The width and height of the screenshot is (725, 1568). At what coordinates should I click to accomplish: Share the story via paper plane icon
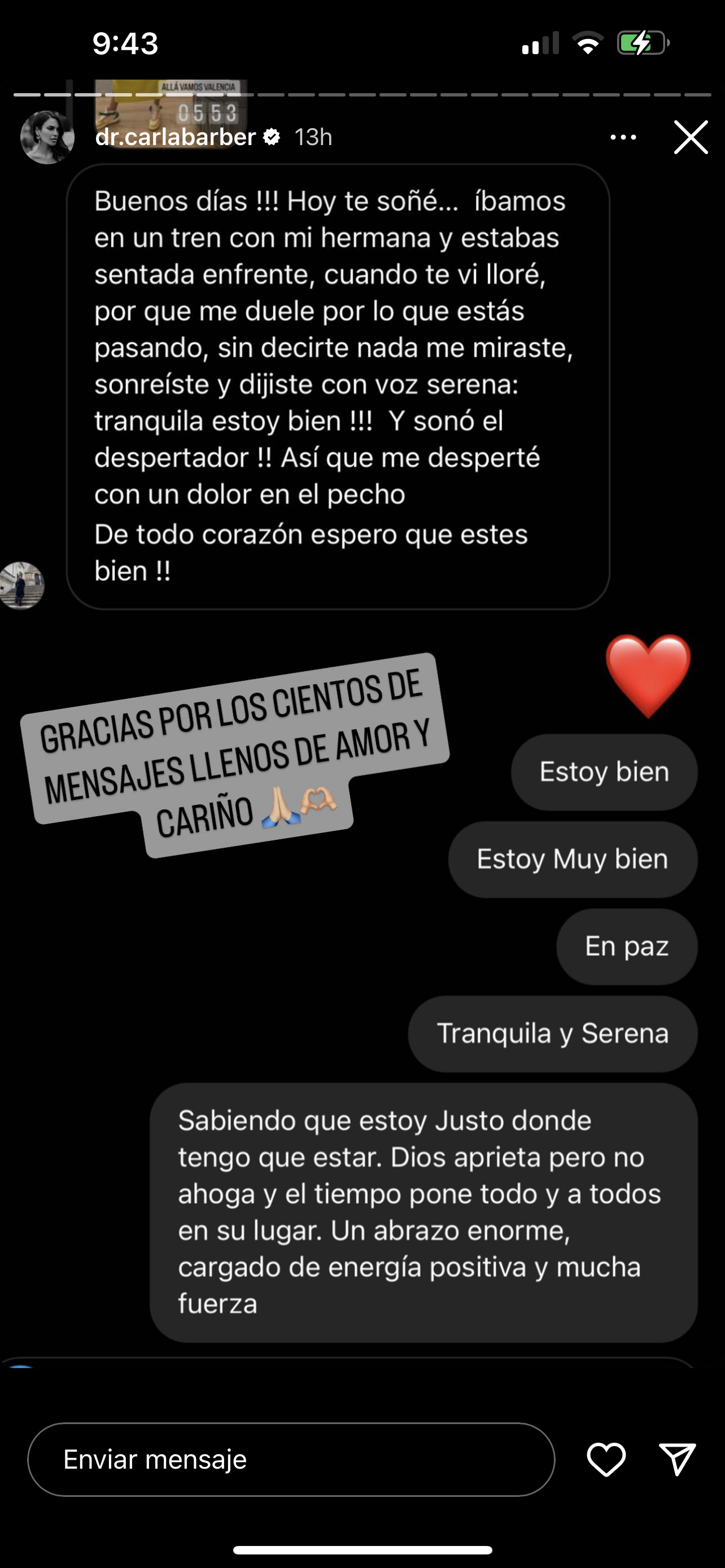pos(677,1459)
